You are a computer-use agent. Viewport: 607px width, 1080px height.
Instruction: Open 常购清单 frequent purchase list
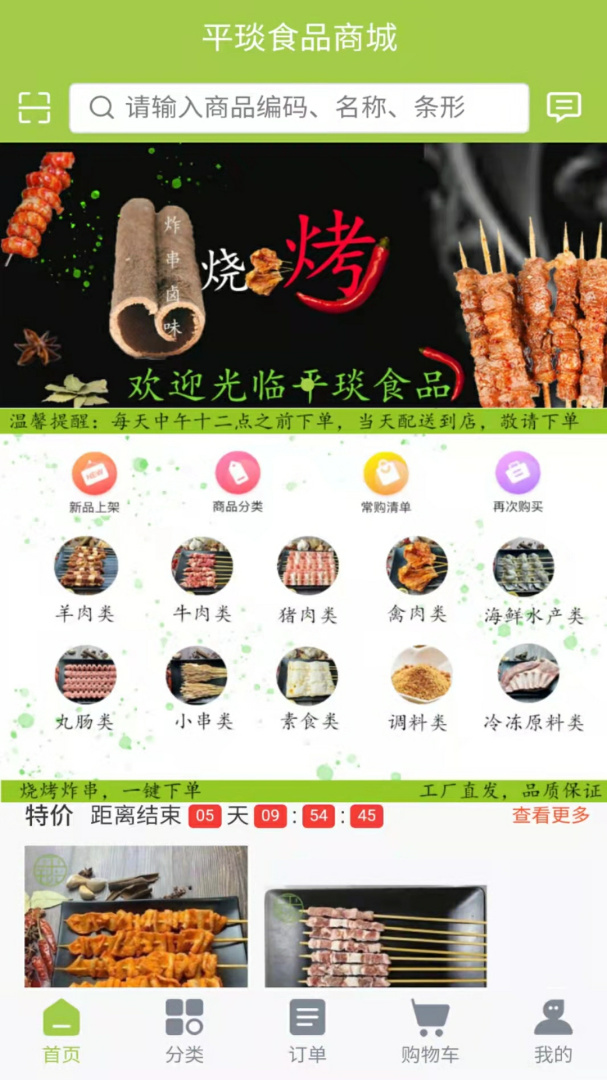(x=386, y=482)
